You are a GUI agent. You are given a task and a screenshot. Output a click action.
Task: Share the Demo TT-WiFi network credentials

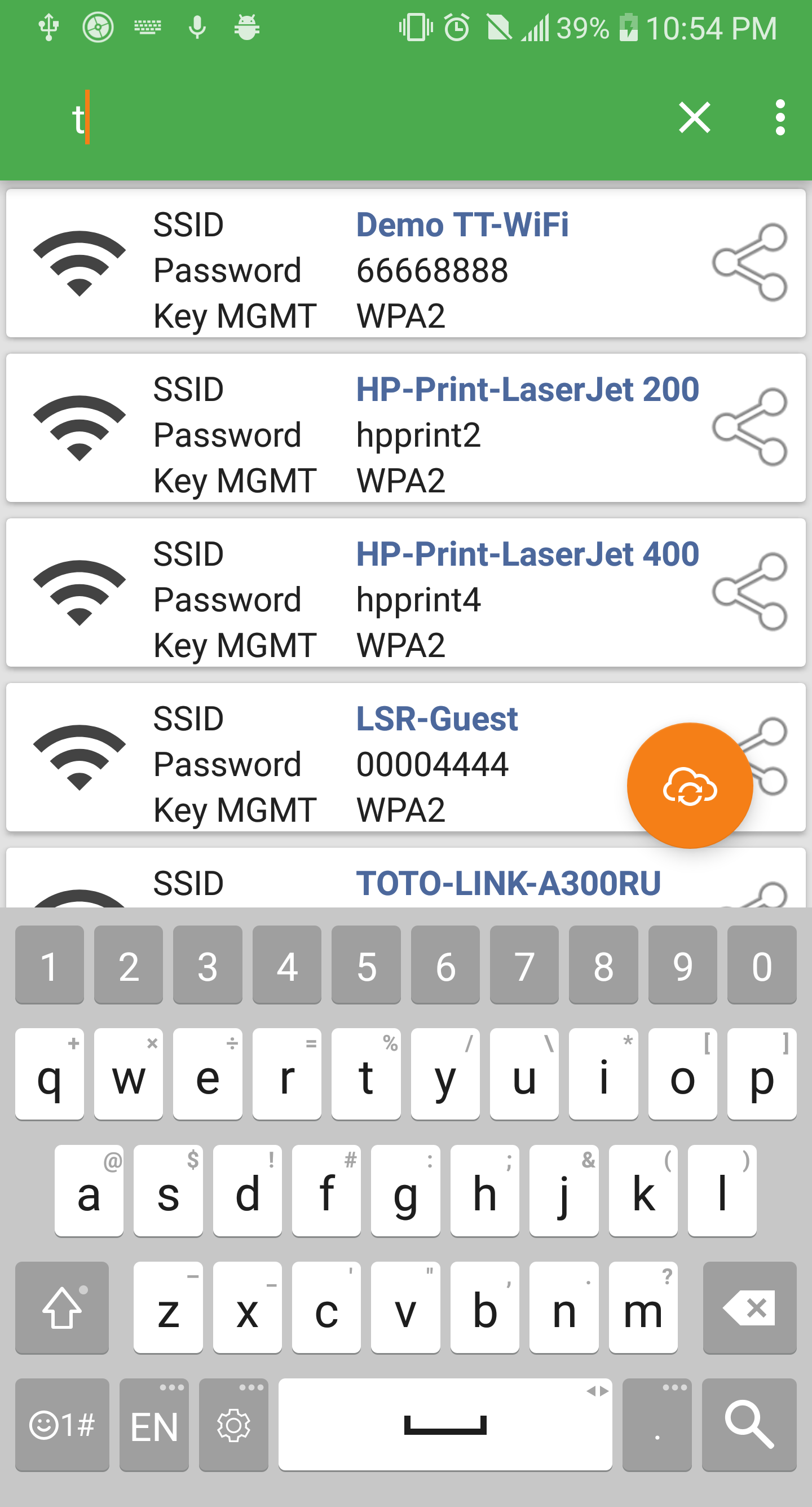749,262
